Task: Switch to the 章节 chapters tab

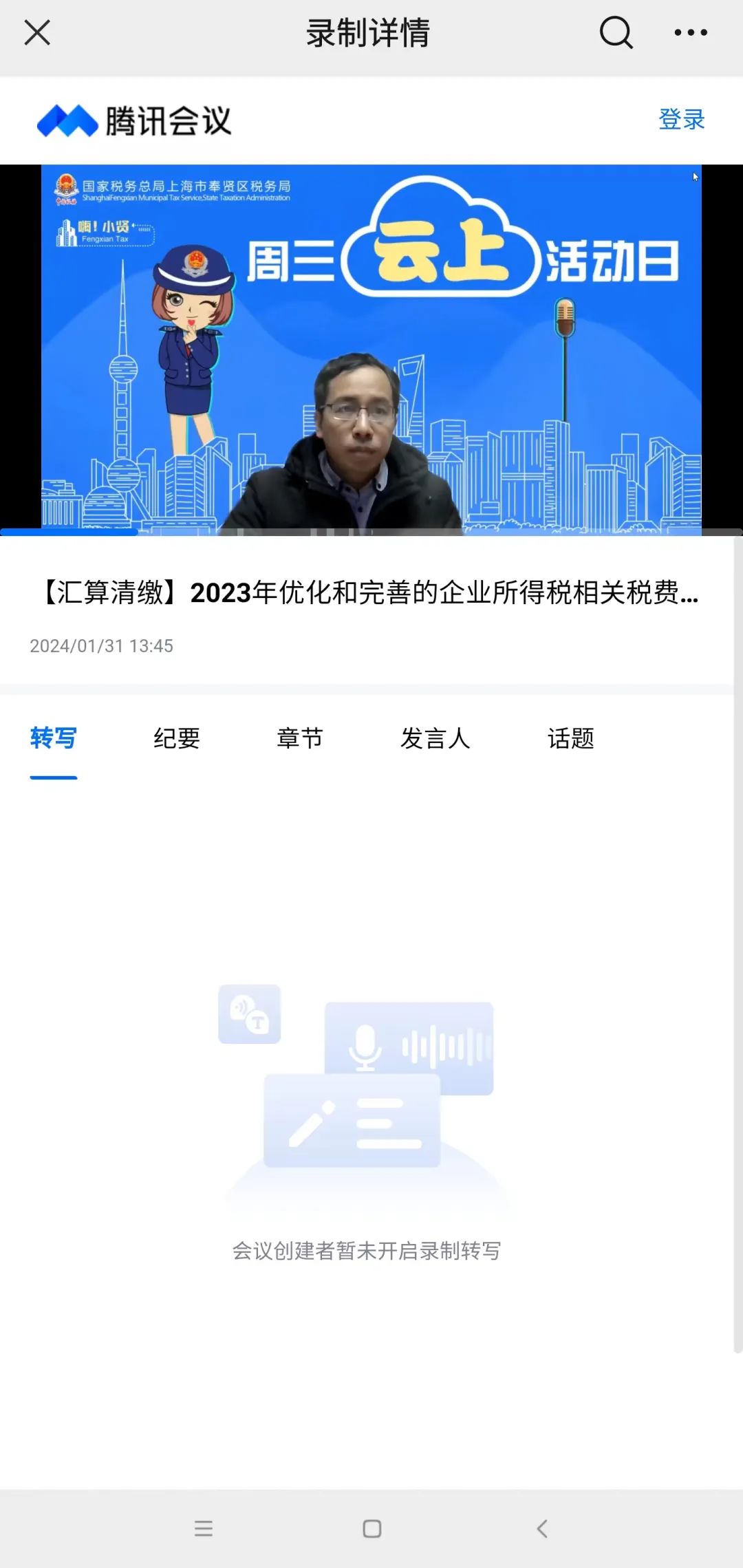Action: pos(300,738)
